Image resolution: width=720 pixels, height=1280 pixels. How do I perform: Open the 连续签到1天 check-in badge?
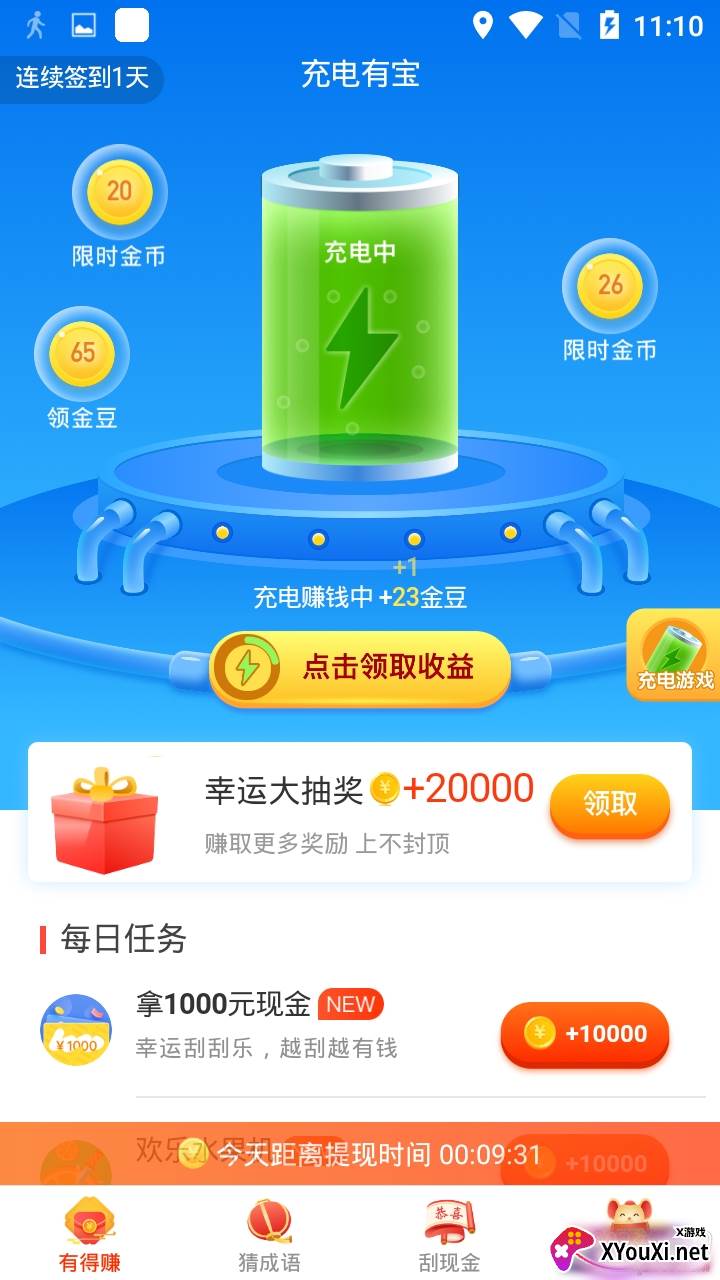tap(81, 78)
